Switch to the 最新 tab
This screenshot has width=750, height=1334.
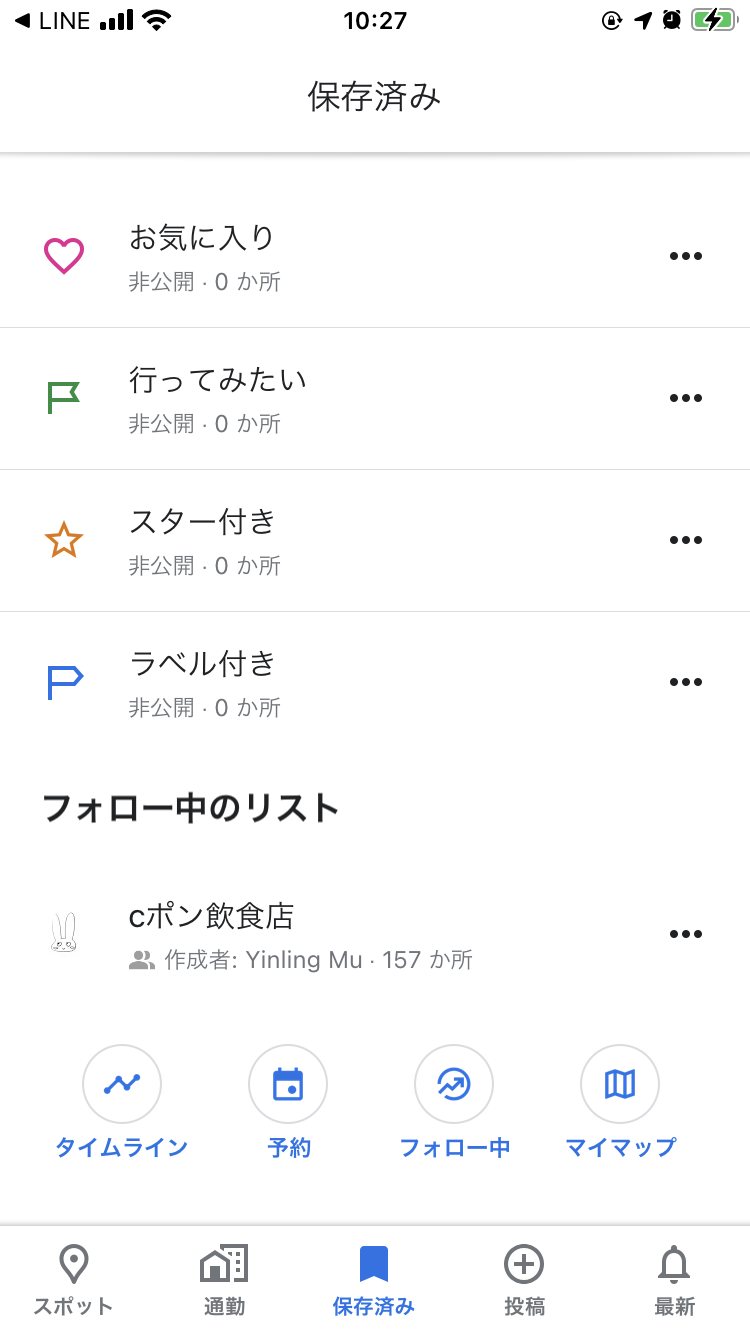pos(674,1280)
